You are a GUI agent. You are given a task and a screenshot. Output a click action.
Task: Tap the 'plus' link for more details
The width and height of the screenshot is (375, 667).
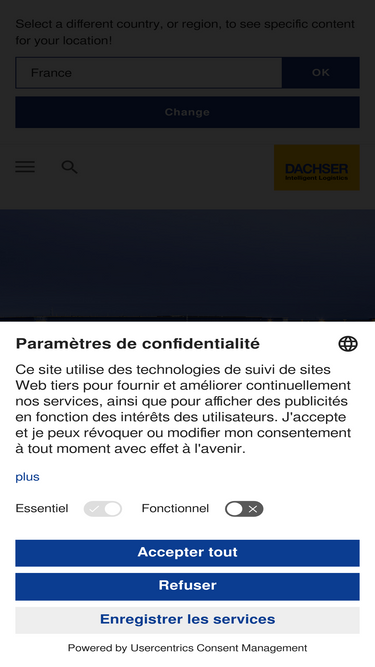[x=27, y=477]
